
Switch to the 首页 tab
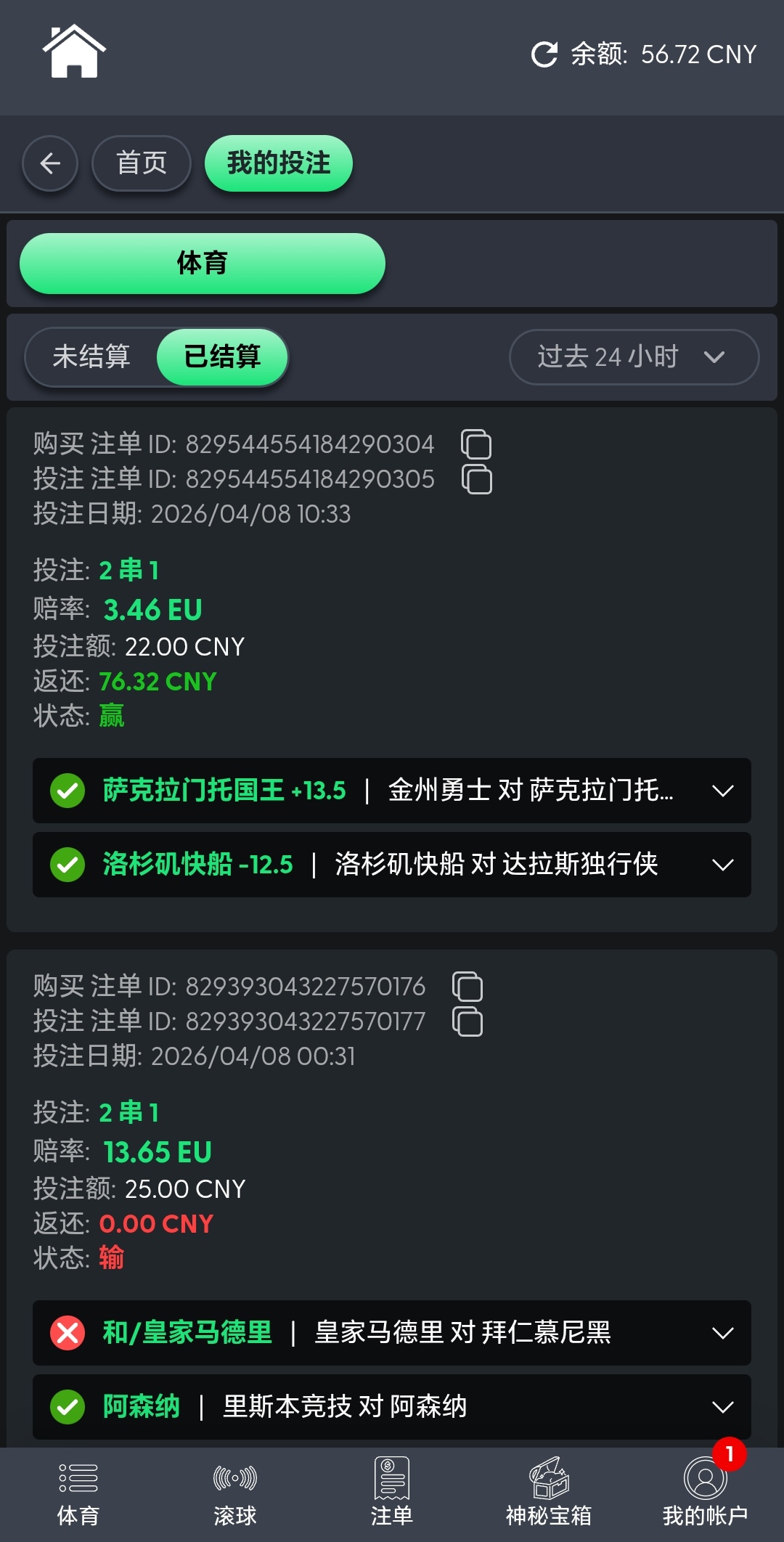[141, 163]
